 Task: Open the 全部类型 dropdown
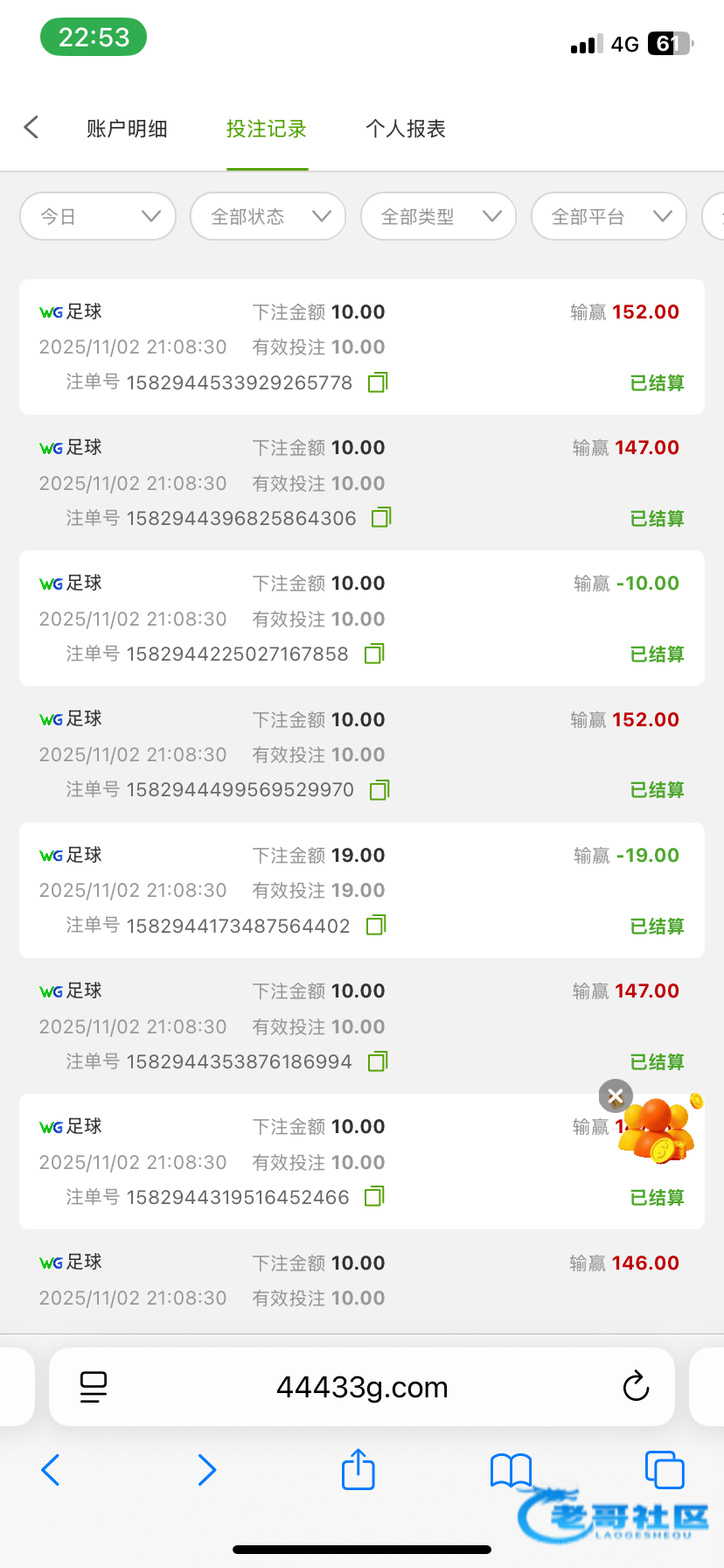point(439,216)
